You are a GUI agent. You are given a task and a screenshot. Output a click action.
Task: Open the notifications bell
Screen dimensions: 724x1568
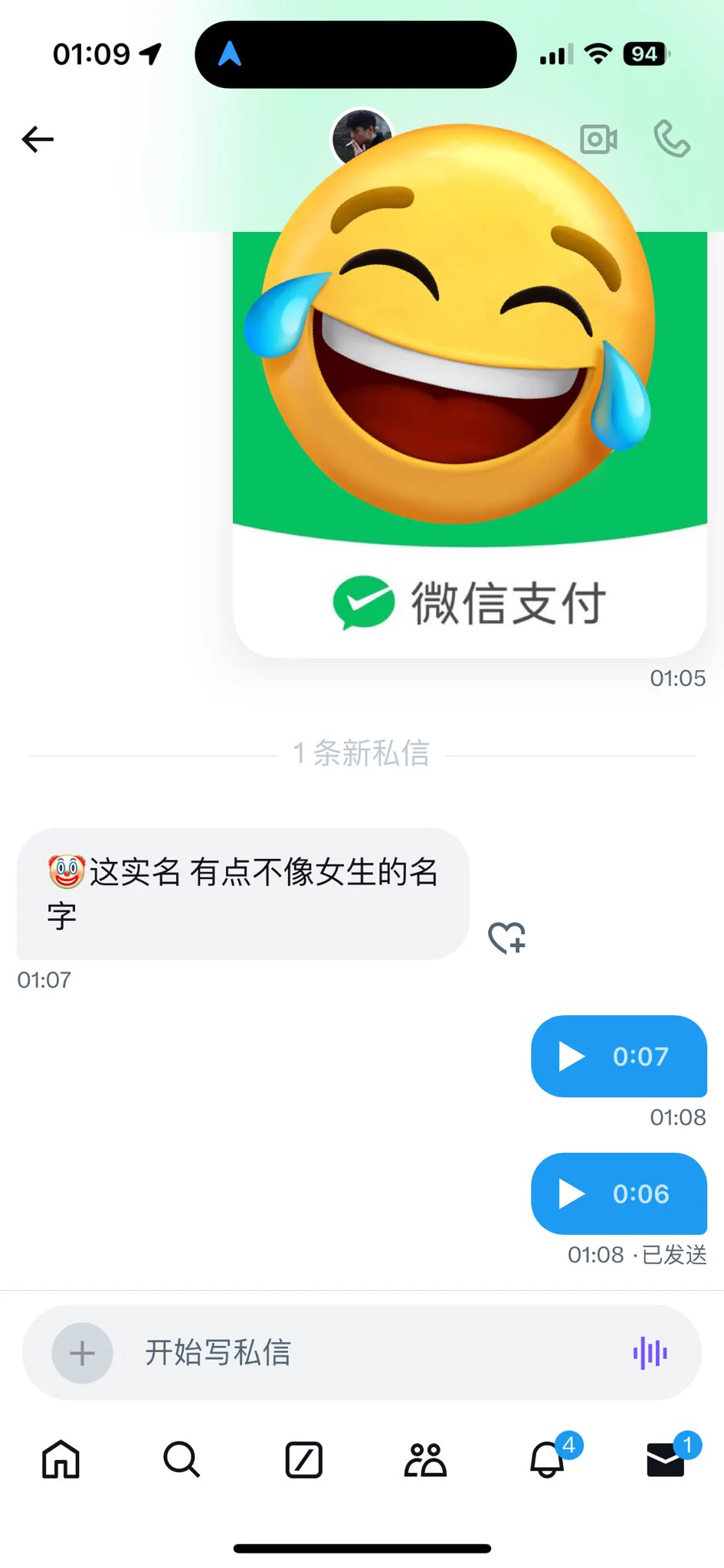[547, 1459]
